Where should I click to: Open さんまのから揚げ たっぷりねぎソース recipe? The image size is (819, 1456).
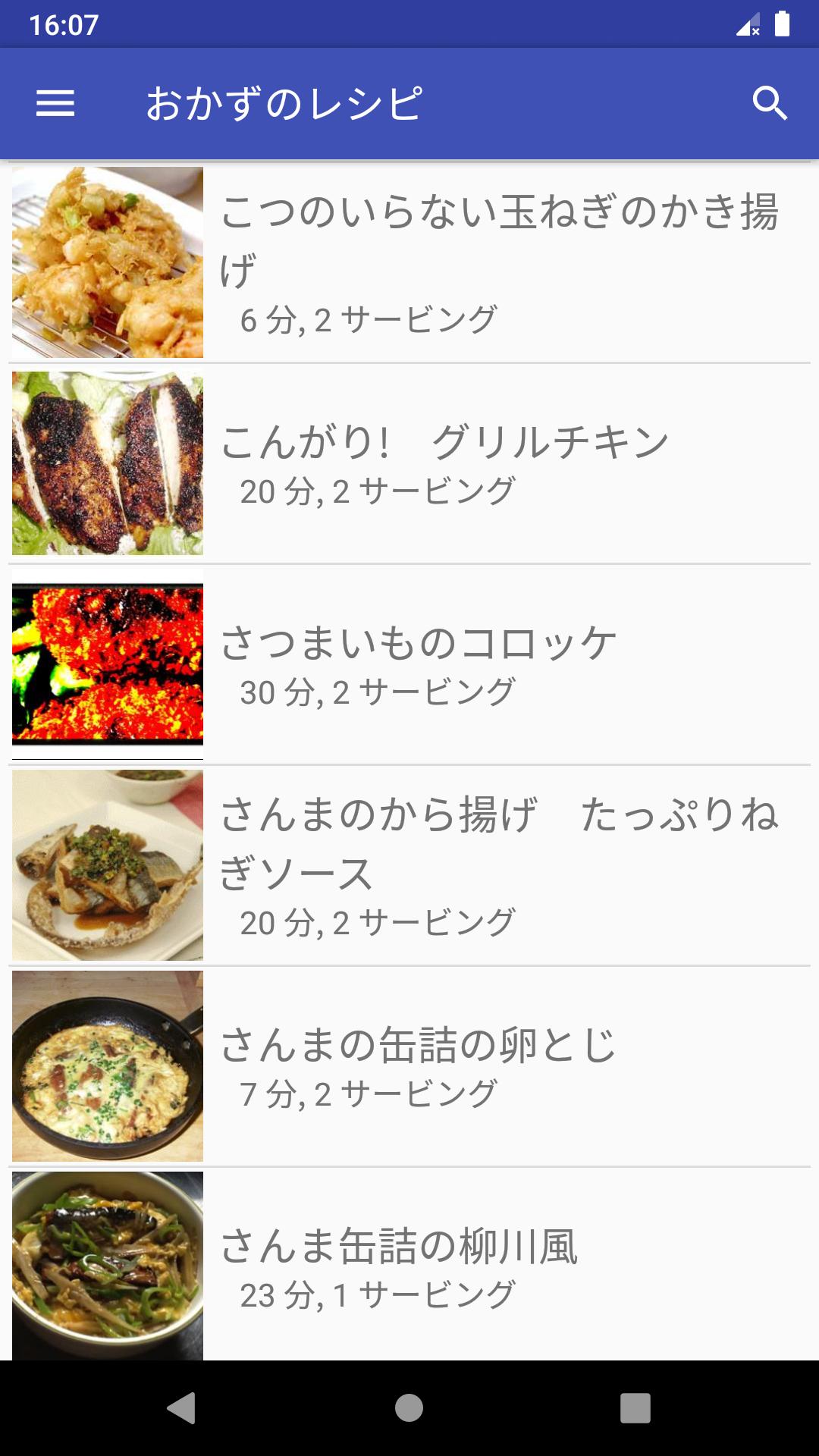pos(409,865)
